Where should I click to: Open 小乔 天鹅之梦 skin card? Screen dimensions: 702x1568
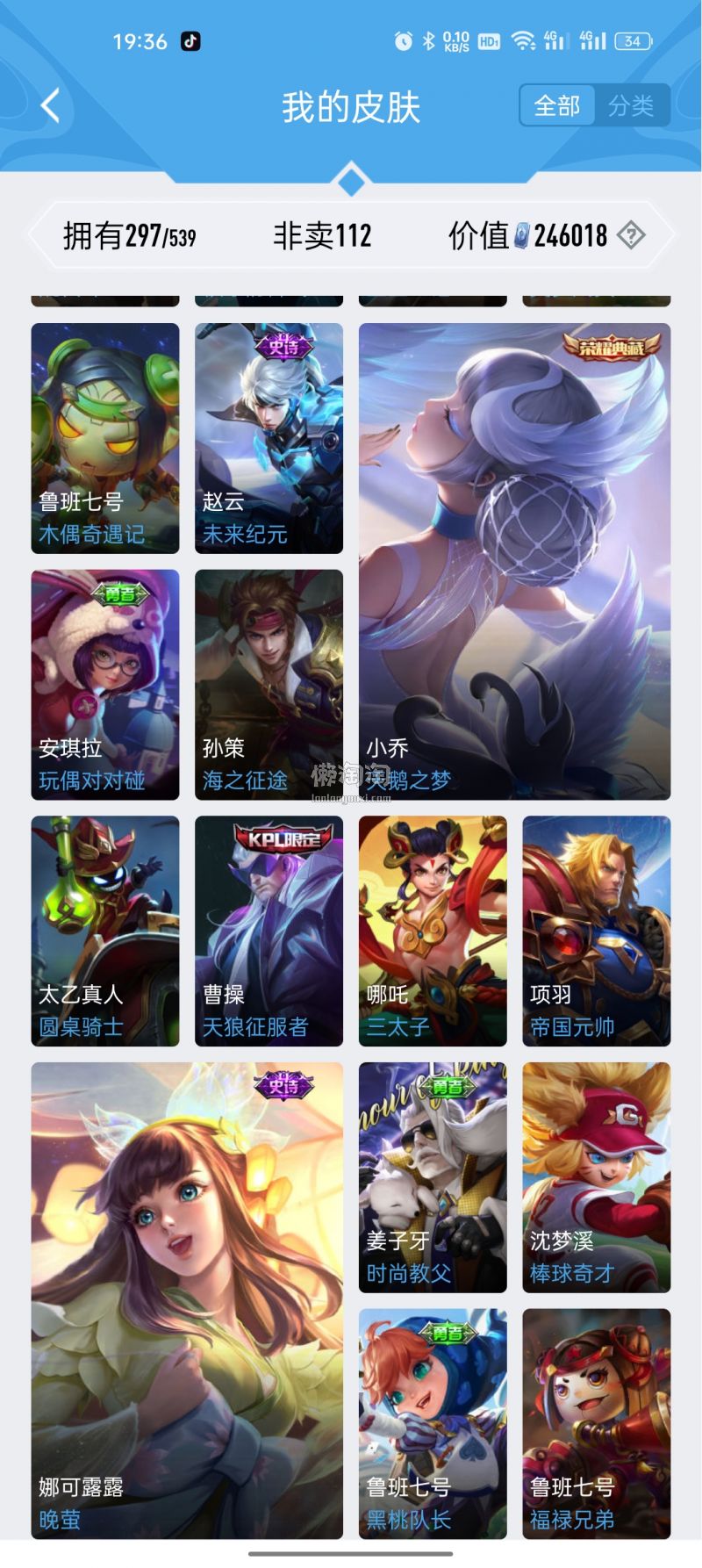click(514, 561)
